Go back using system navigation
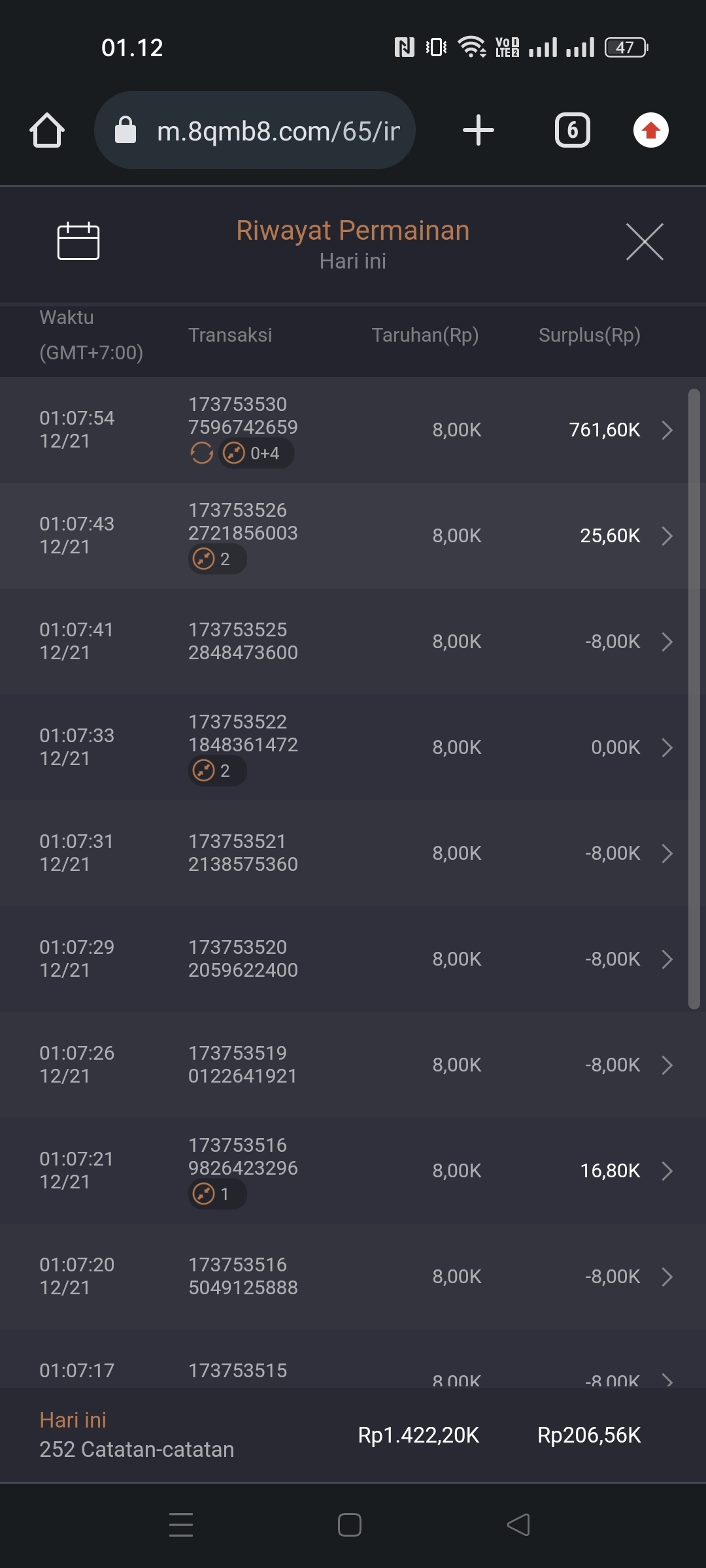The height and width of the screenshot is (1568, 706). pos(518,1525)
